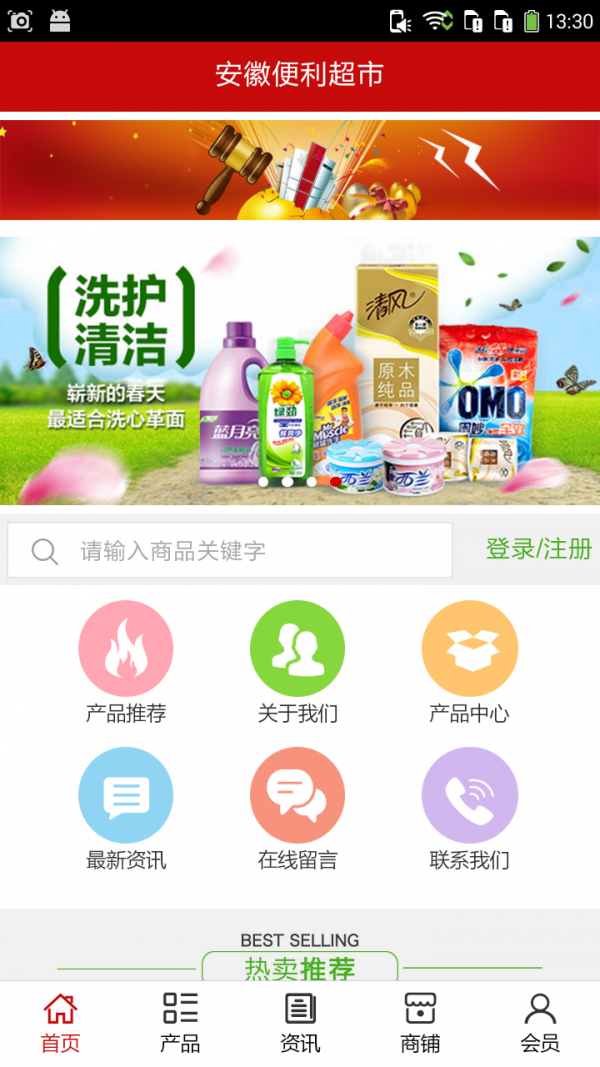Switch to the 产品 tab
Image resolution: width=600 pixels, height=1067 pixels.
pyautogui.click(x=180, y=1022)
